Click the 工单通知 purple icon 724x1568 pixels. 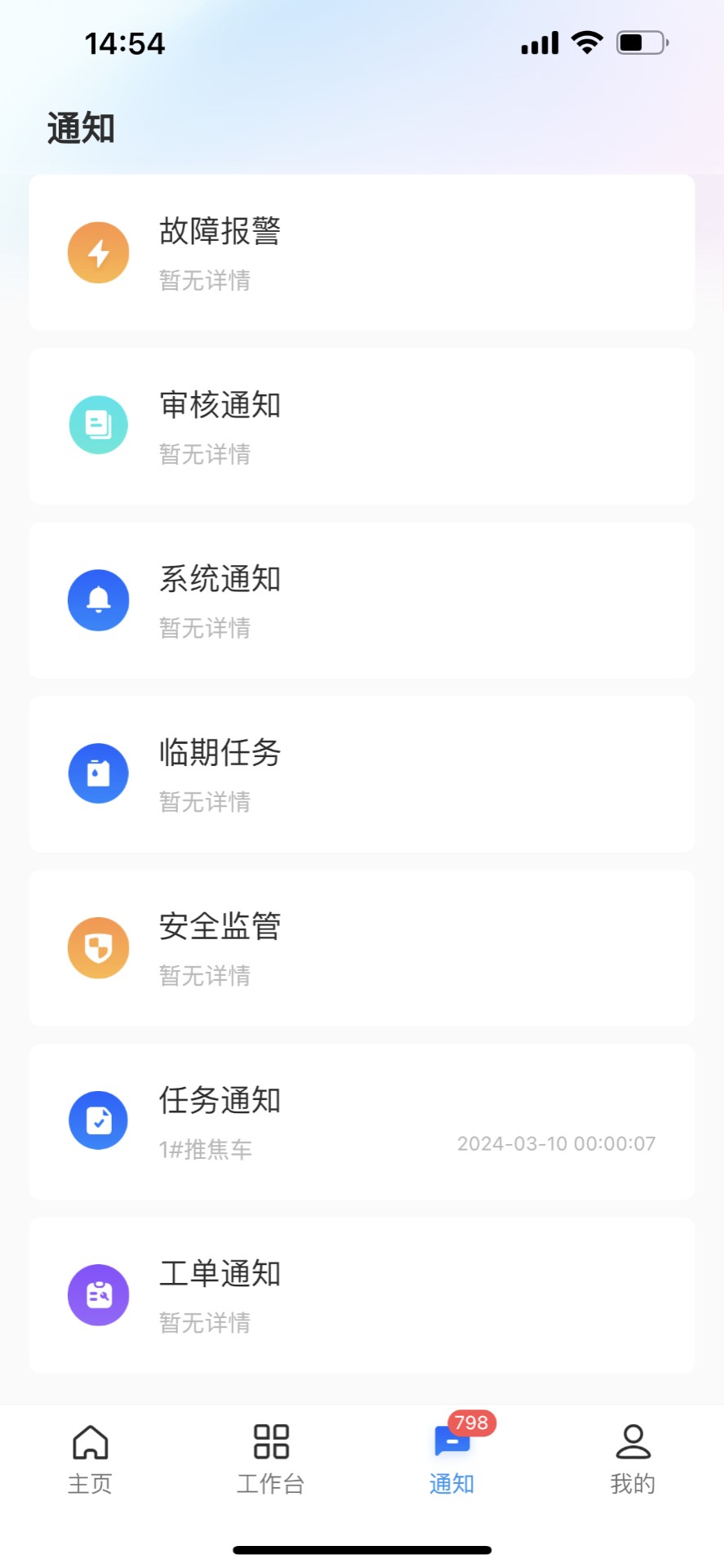tap(99, 1294)
